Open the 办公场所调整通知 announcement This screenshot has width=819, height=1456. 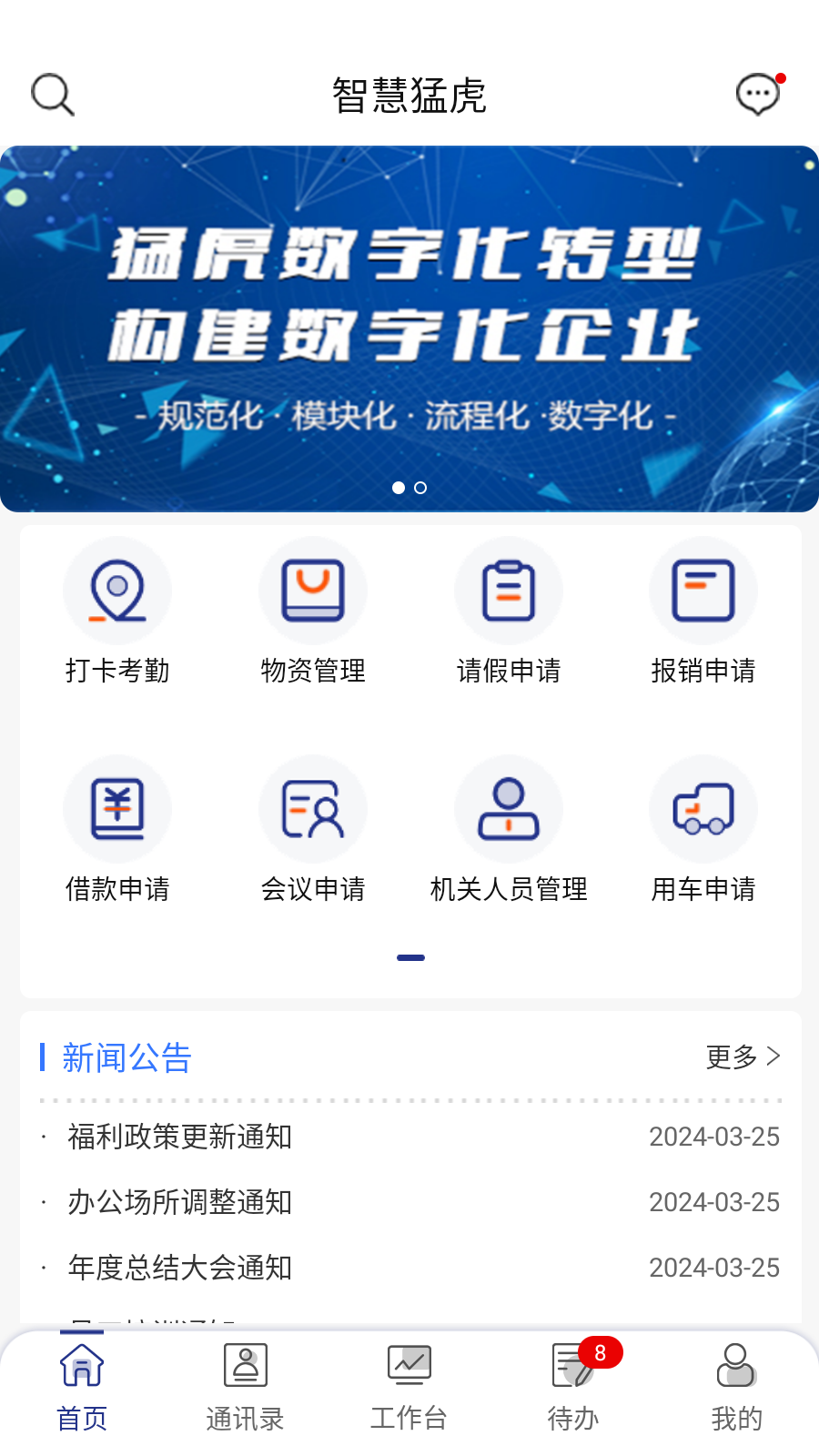pyautogui.click(x=180, y=1202)
